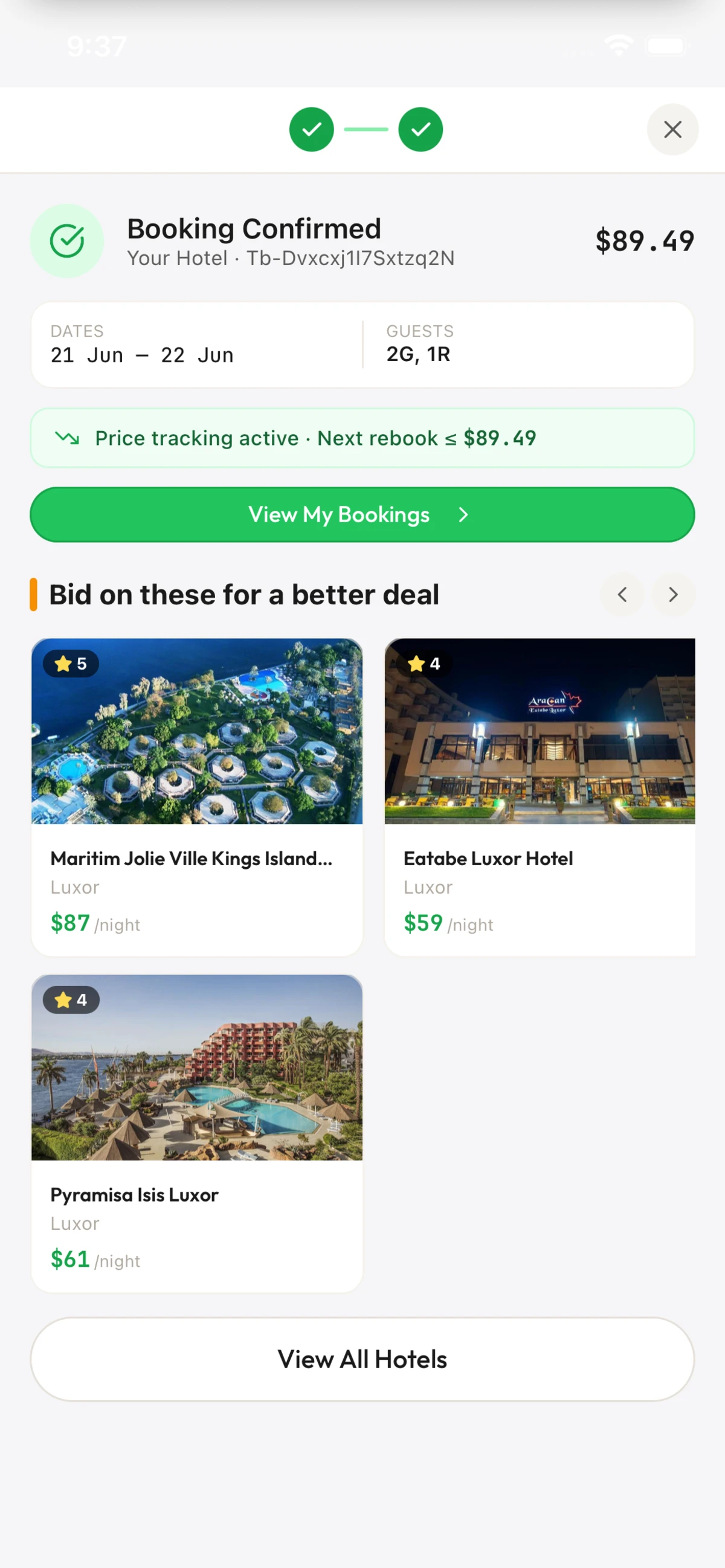Show previous hotel deals with left arrow
This screenshot has width=725, height=1568.
coord(622,594)
